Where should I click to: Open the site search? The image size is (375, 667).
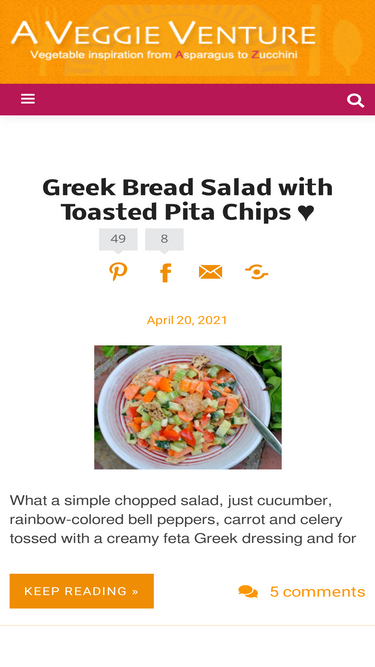(355, 100)
